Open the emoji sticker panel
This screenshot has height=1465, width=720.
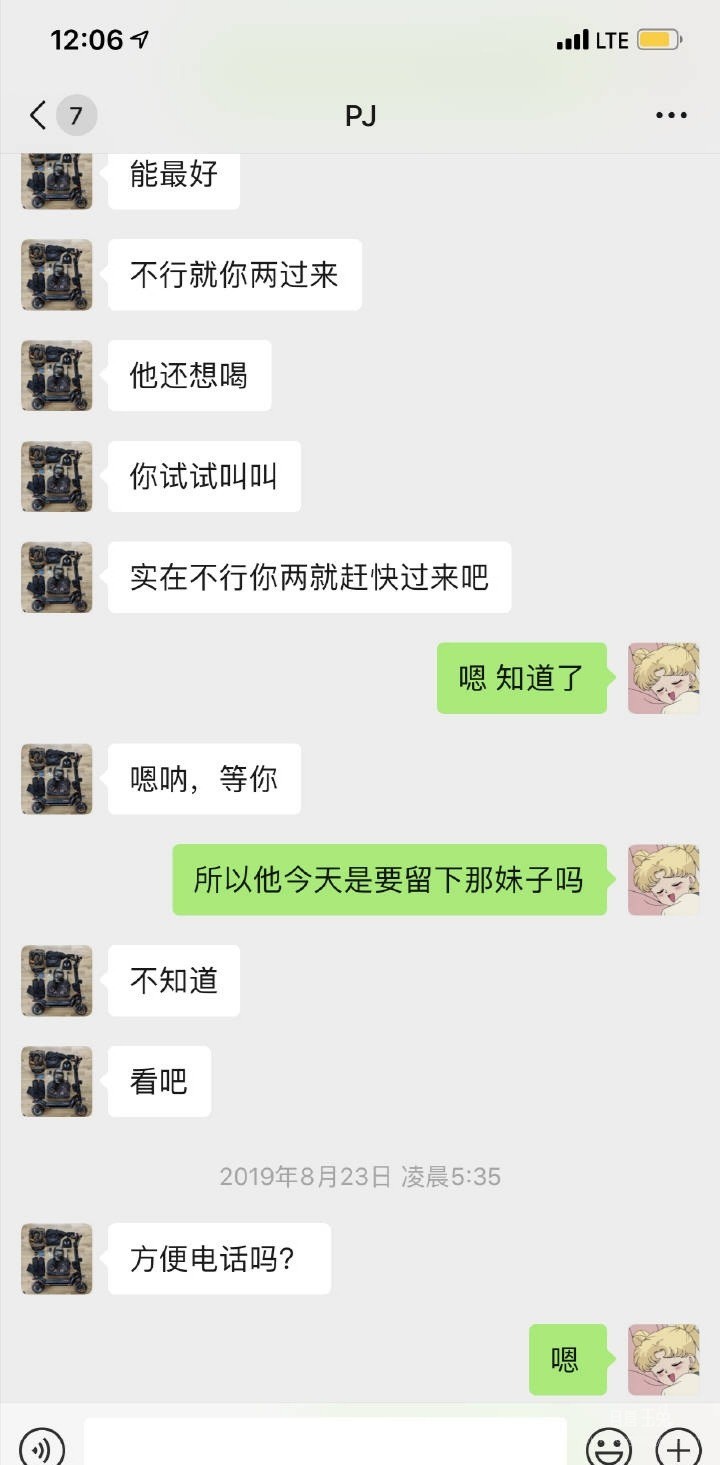(x=609, y=1447)
